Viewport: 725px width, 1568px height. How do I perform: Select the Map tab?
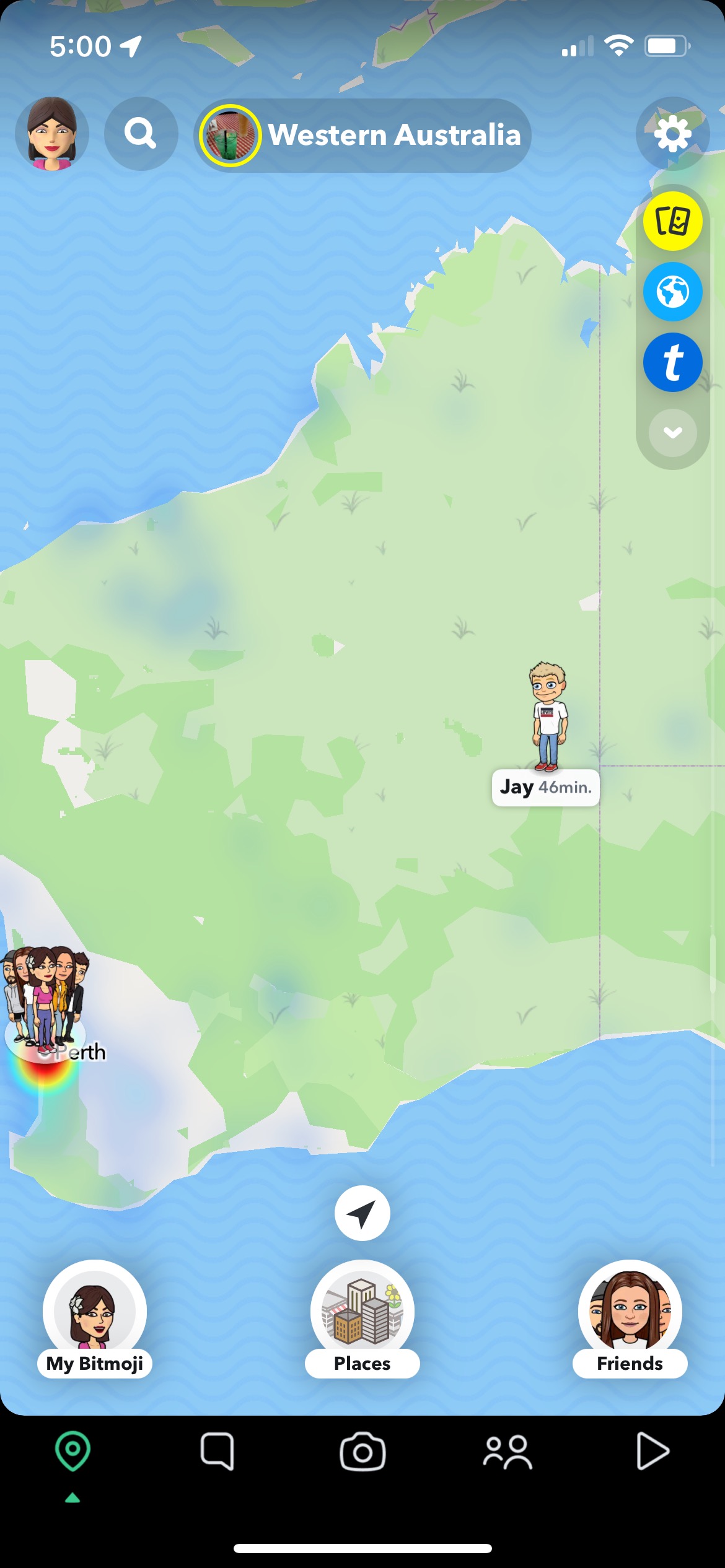pyautogui.click(x=72, y=1451)
